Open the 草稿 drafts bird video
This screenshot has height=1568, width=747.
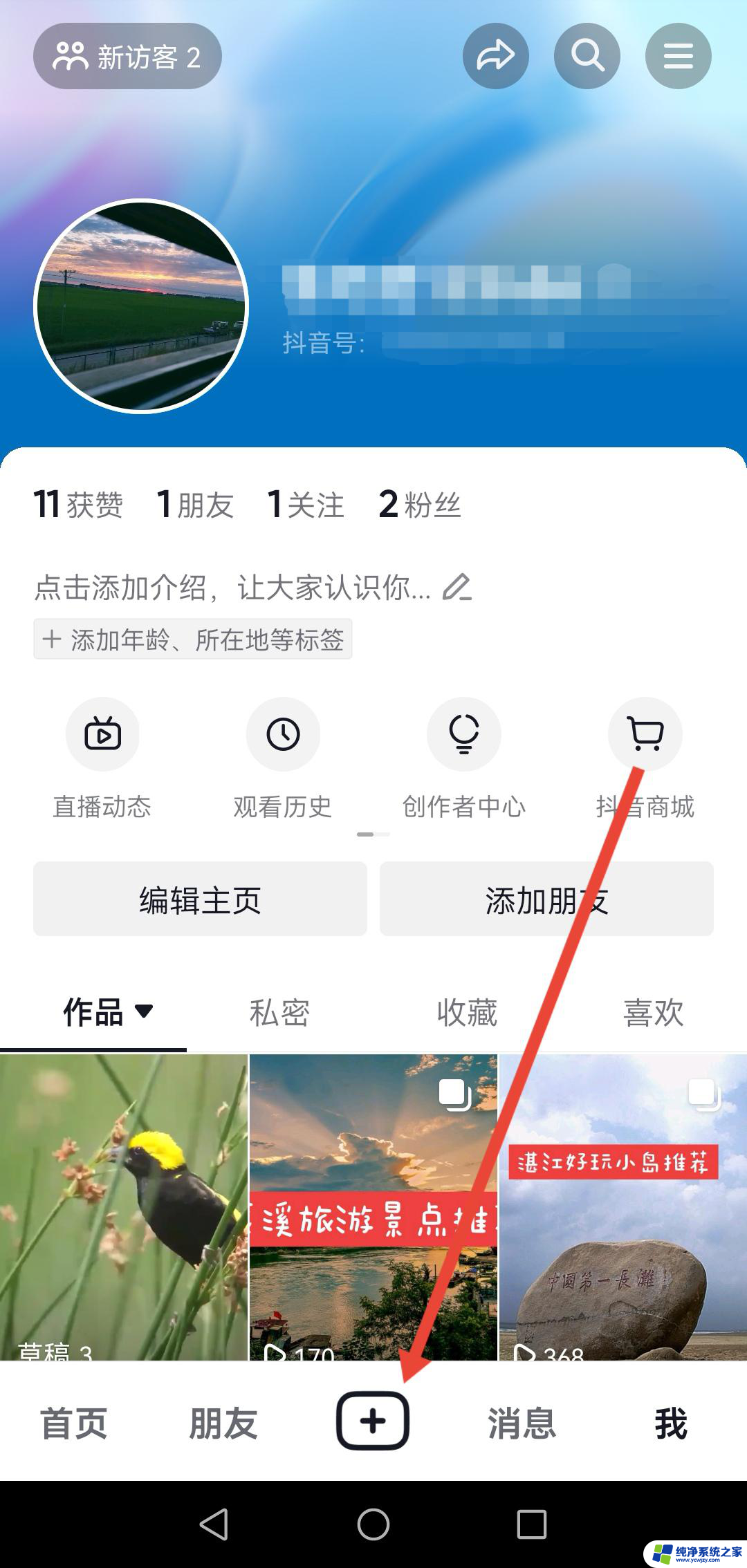[x=124, y=1206]
